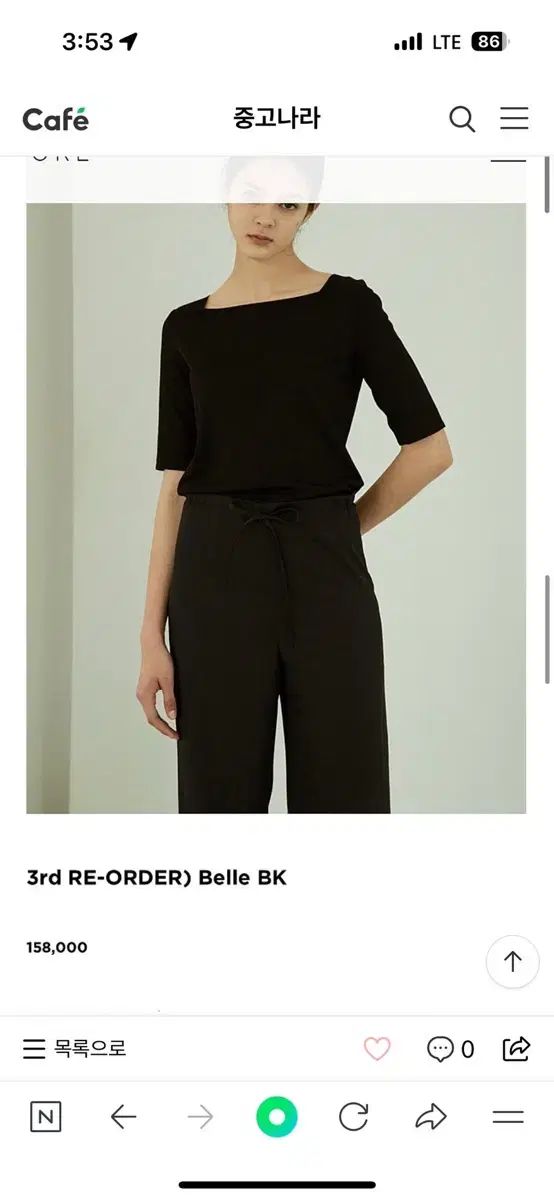
Task: Open the Naver N home button
Action: (x=45, y=1117)
